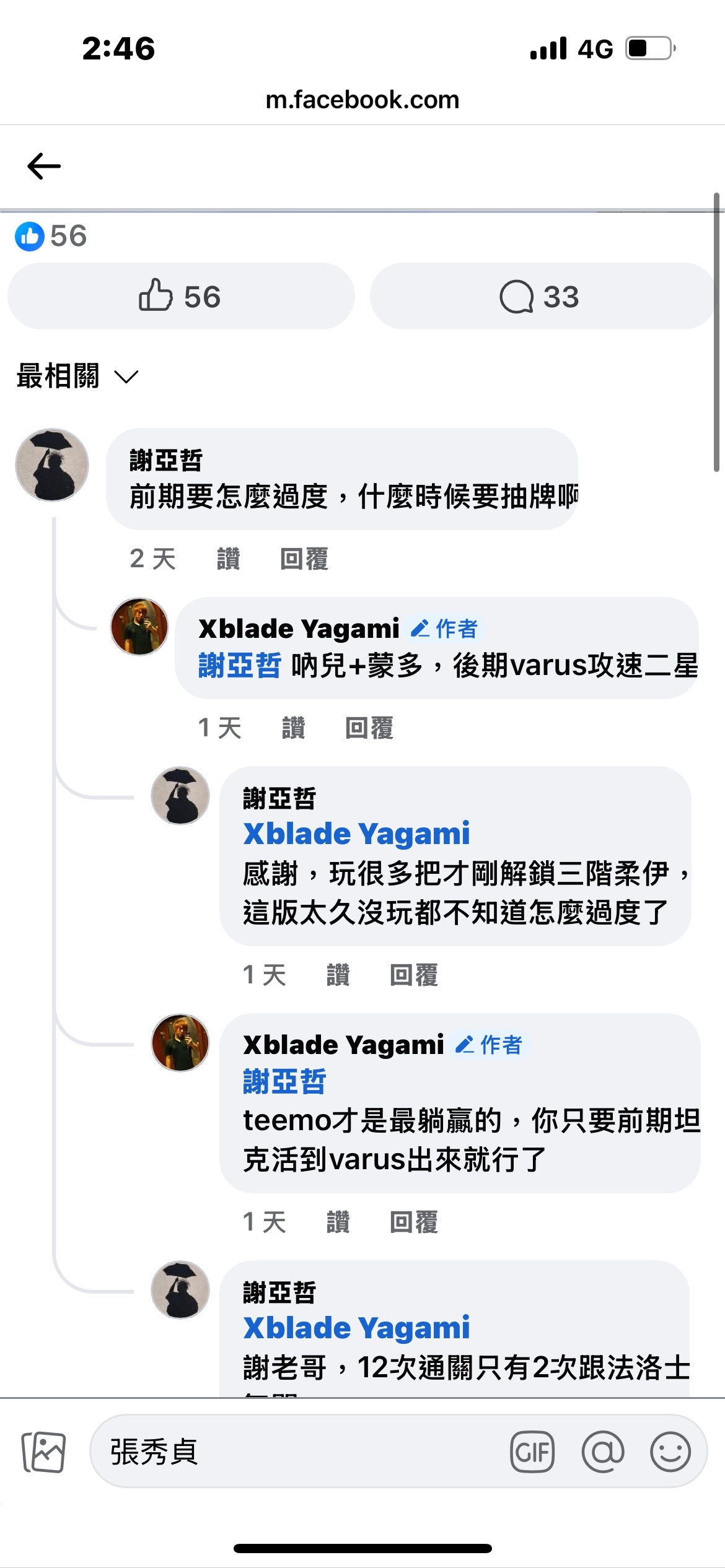725x1568 pixels.
Task: Open the GIF picker
Action: (532, 1452)
